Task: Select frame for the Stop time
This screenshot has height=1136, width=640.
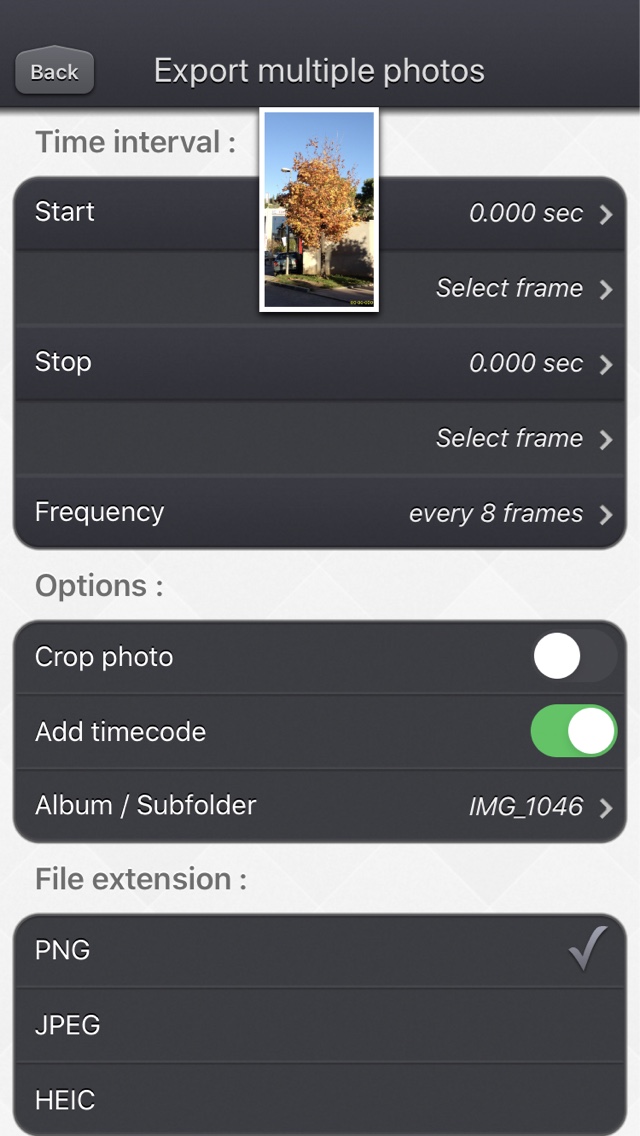Action: click(x=320, y=438)
